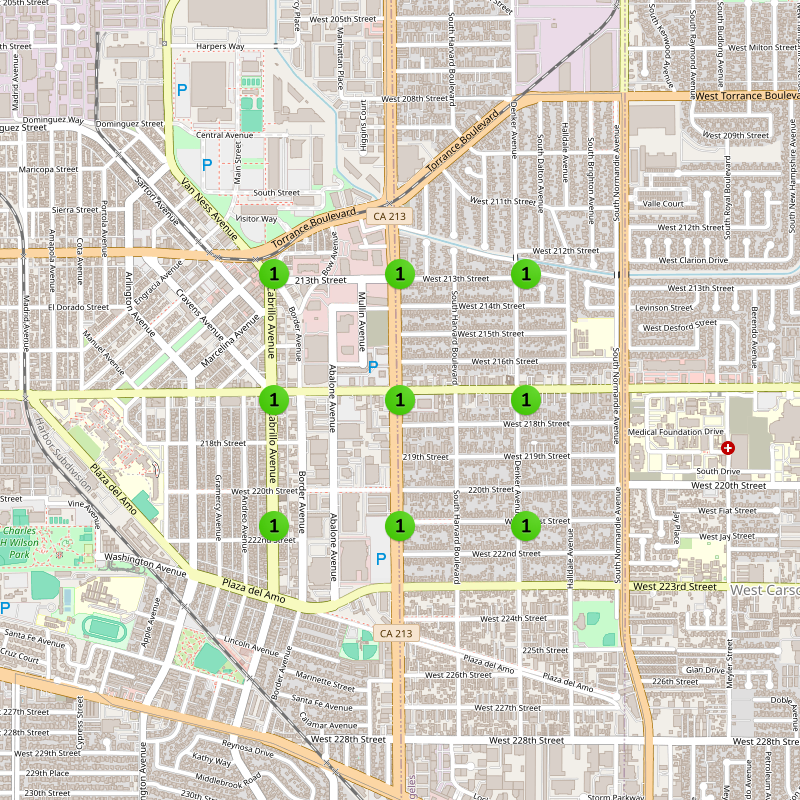Select the marker on Denker Avenue near West 218th Street

[525, 399]
